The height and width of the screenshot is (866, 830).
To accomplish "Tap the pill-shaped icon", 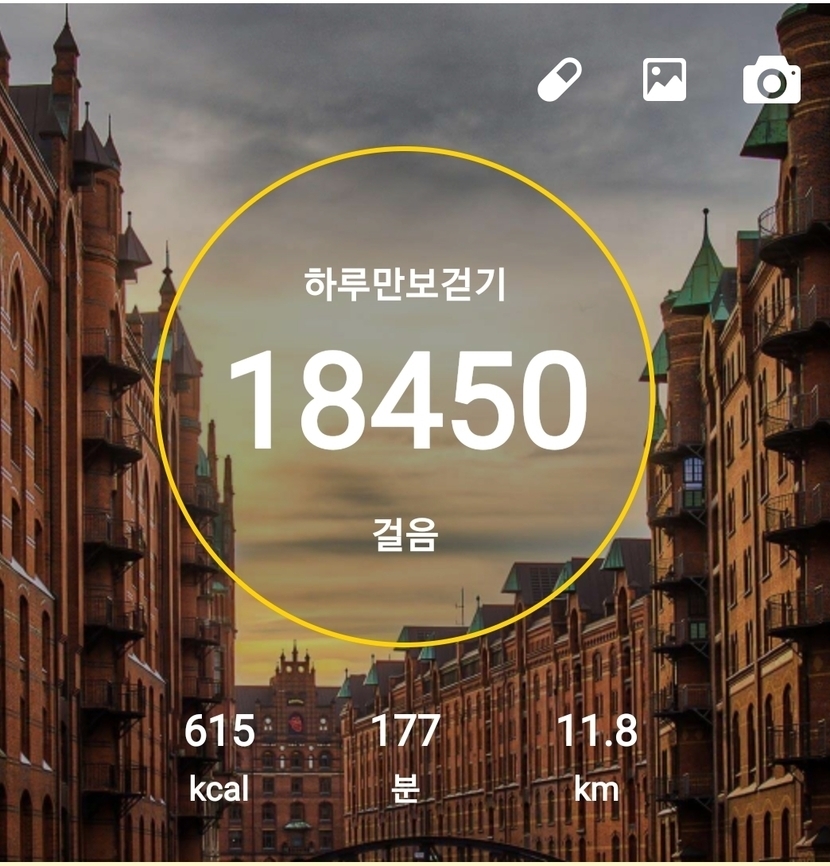I will 559,80.
